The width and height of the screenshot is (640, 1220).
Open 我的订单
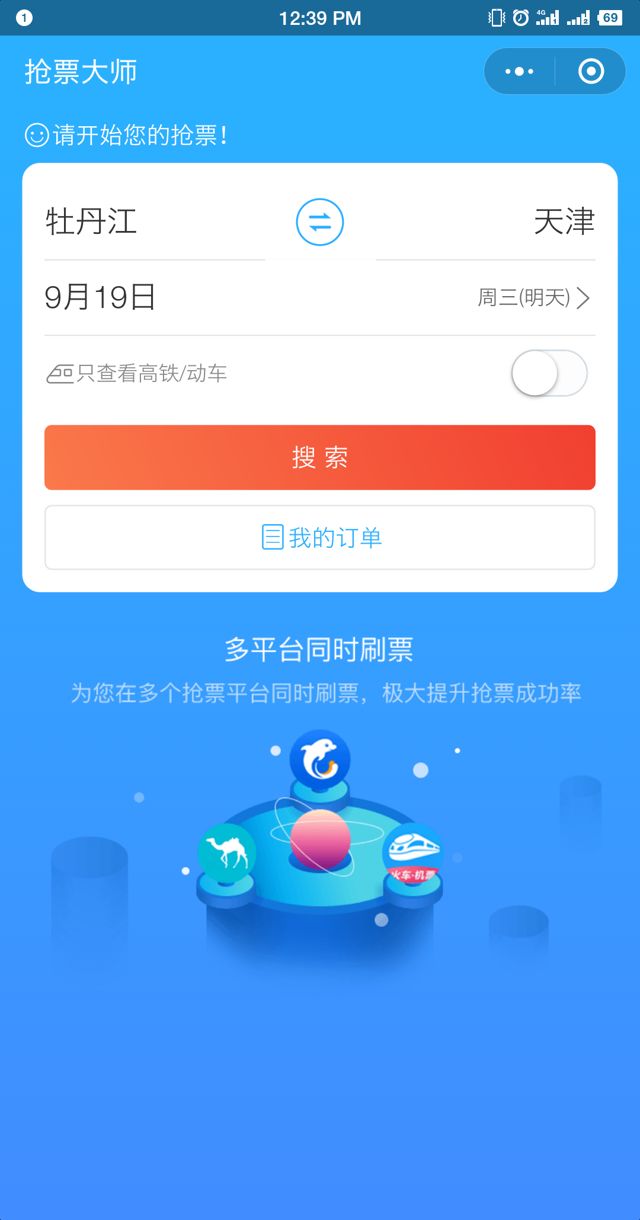(x=320, y=538)
